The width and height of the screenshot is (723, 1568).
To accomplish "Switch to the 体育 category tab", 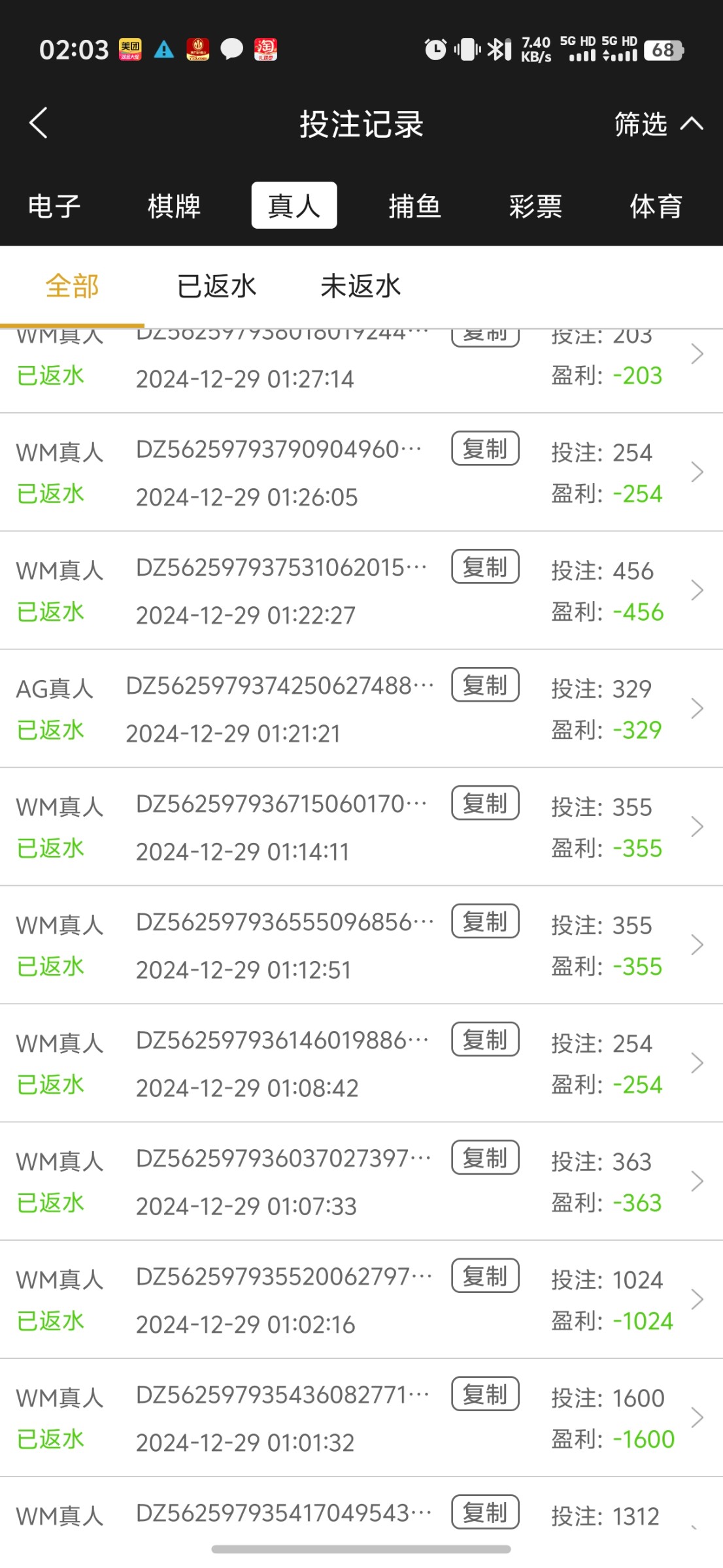I will (x=656, y=206).
